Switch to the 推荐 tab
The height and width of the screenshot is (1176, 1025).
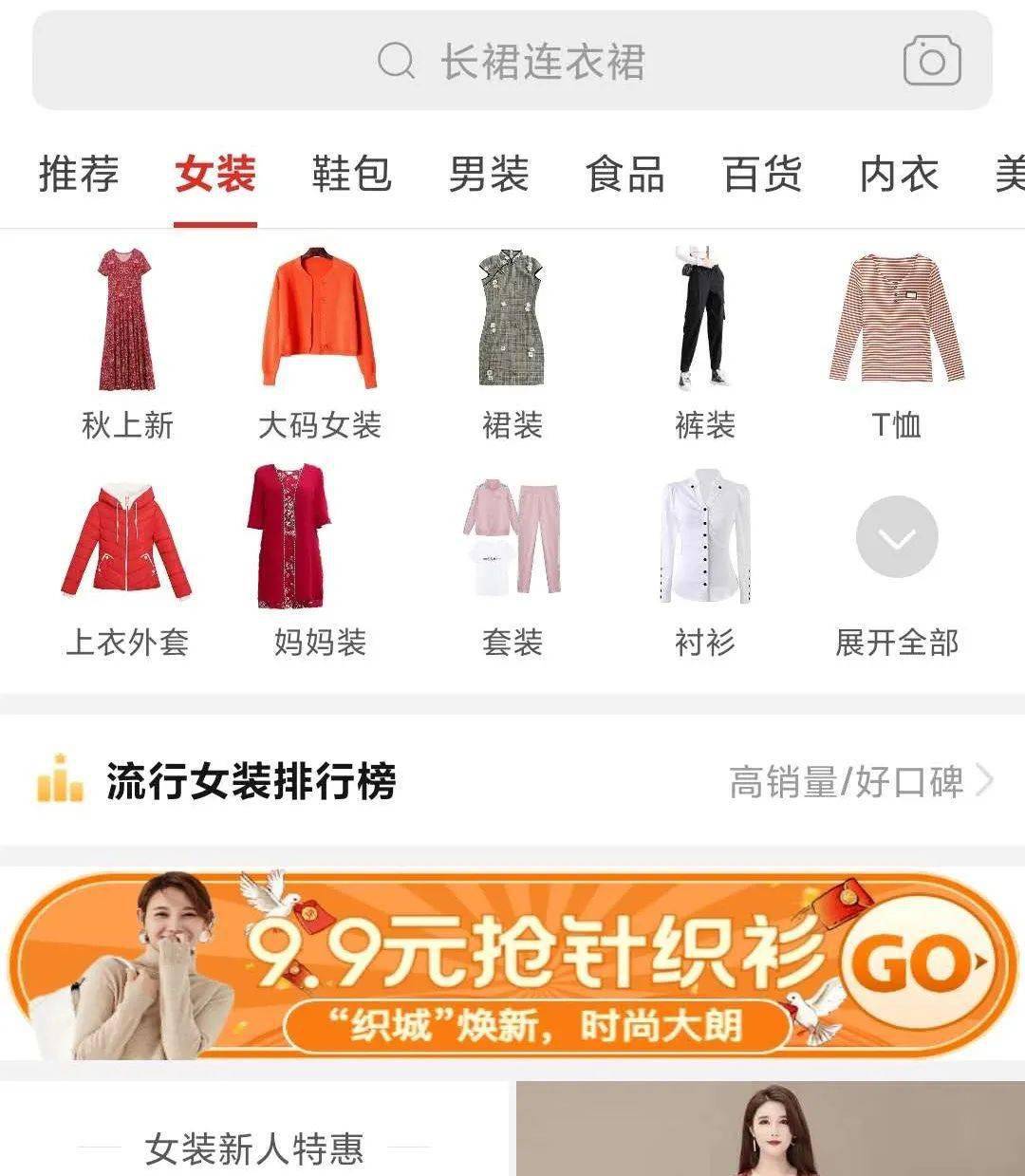click(x=79, y=175)
